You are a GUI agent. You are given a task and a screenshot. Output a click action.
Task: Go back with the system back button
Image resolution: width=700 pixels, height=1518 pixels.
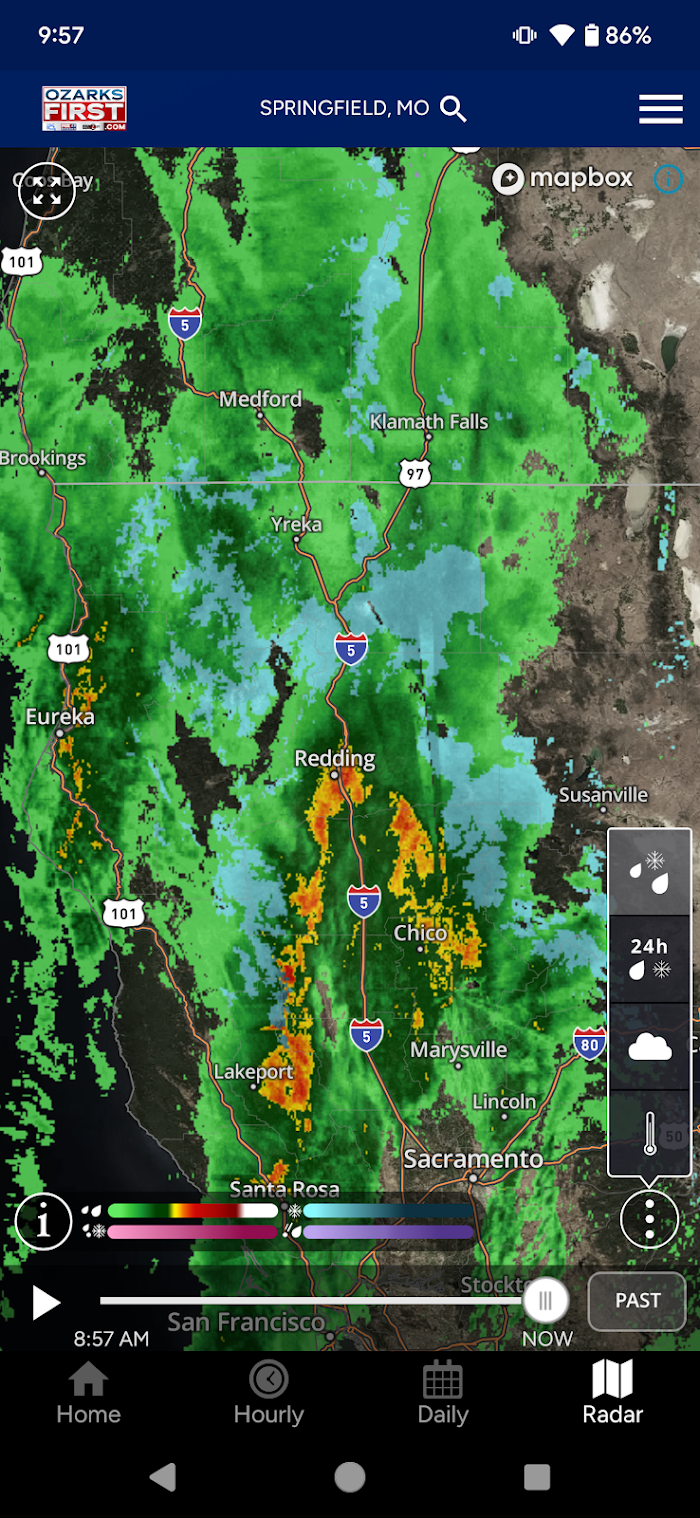[163, 1477]
